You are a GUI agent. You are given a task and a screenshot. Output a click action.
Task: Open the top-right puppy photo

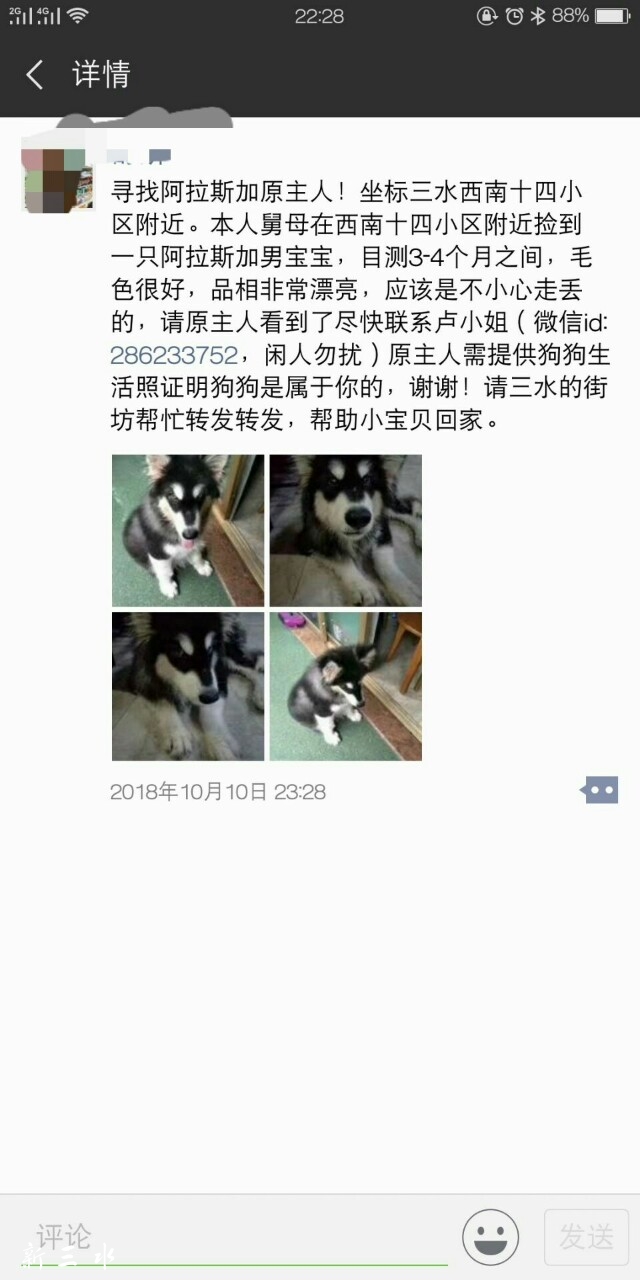(346, 531)
